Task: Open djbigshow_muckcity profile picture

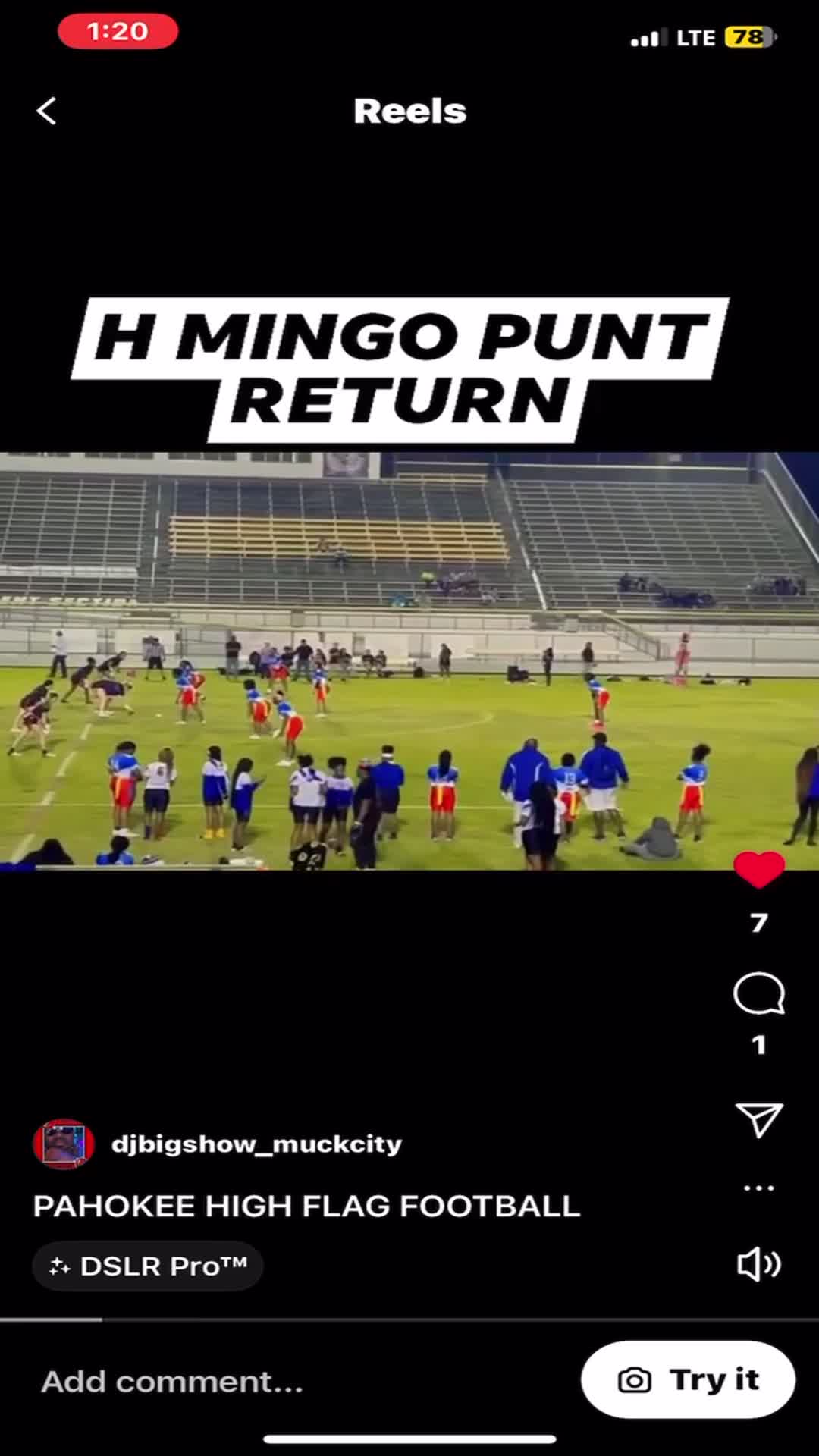Action: point(64,1144)
